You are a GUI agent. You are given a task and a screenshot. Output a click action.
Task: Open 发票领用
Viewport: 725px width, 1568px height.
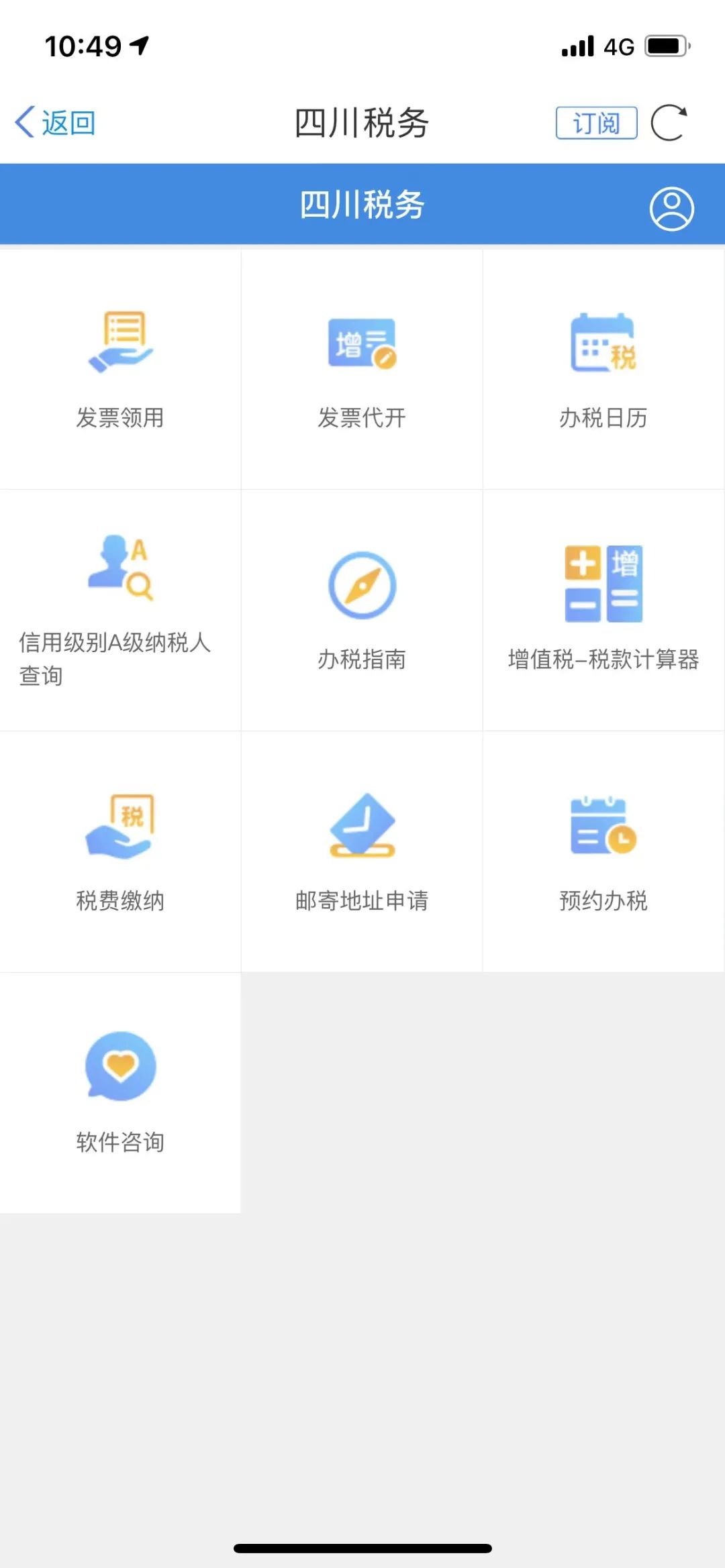point(120,370)
